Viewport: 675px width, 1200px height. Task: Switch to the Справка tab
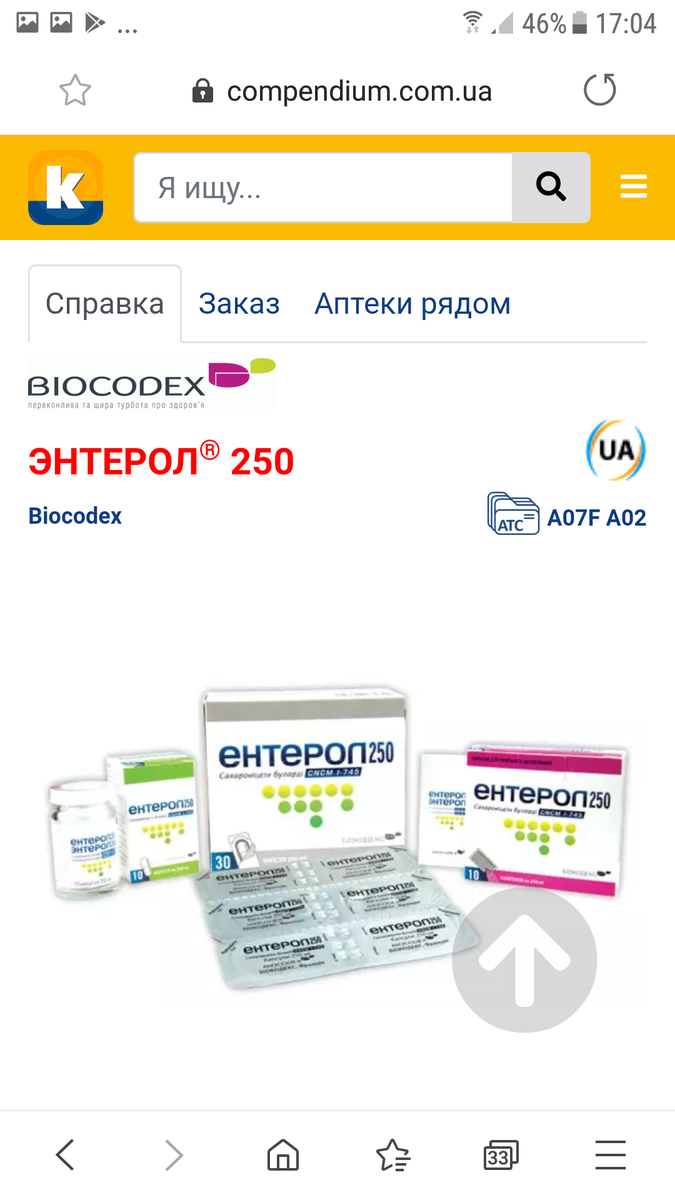click(105, 304)
